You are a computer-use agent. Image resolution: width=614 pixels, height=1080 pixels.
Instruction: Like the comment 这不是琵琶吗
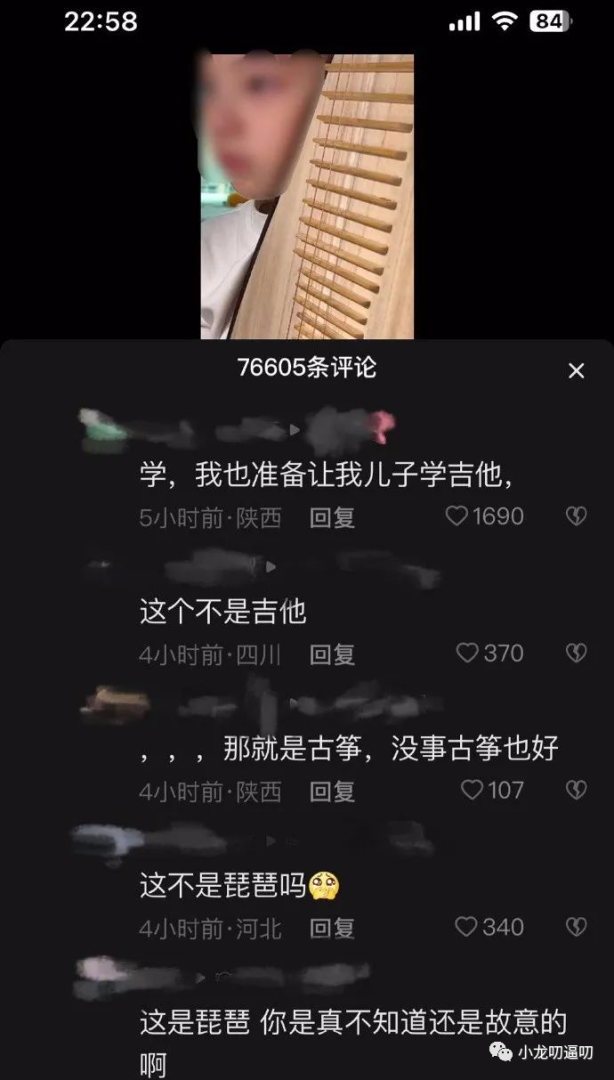466,928
